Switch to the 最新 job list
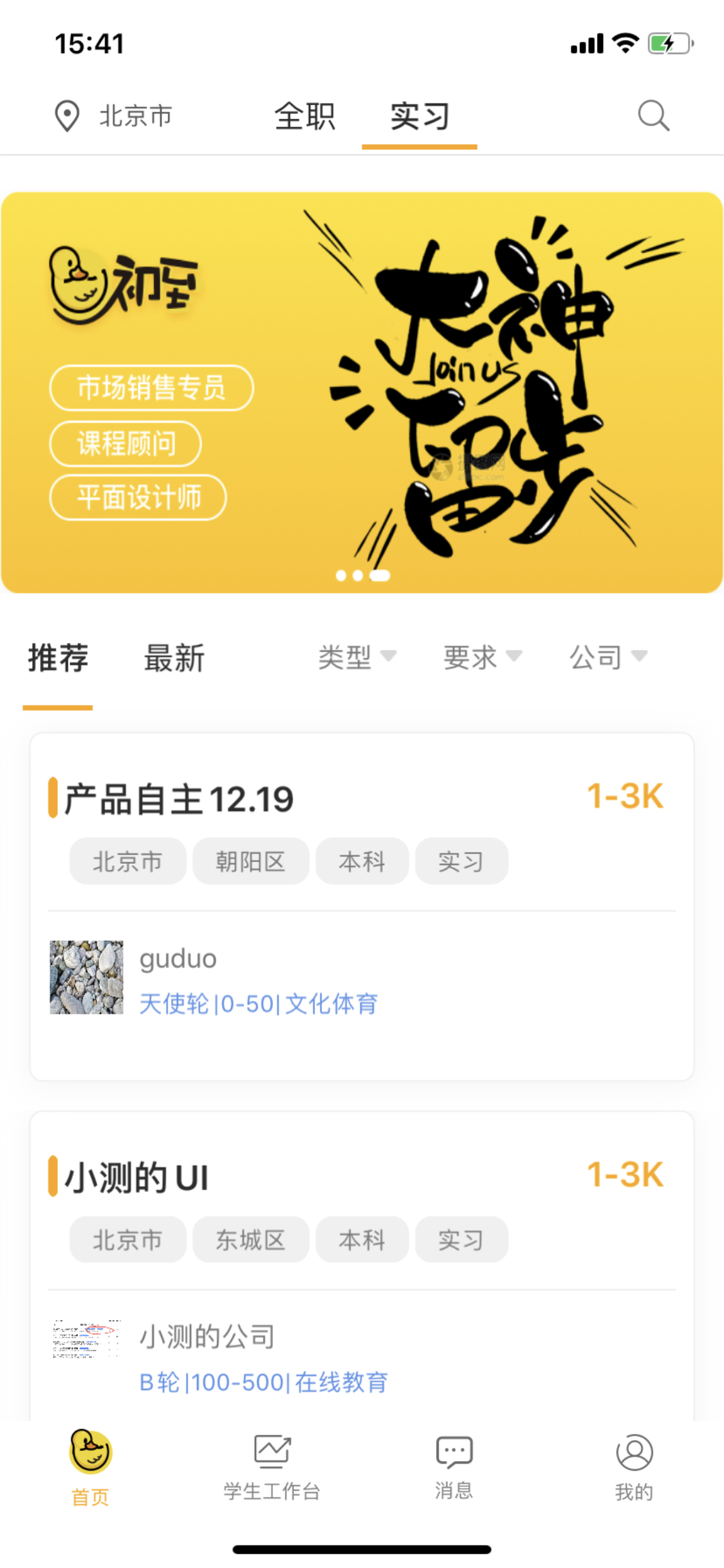The width and height of the screenshot is (724, 1568). (174, 658)
